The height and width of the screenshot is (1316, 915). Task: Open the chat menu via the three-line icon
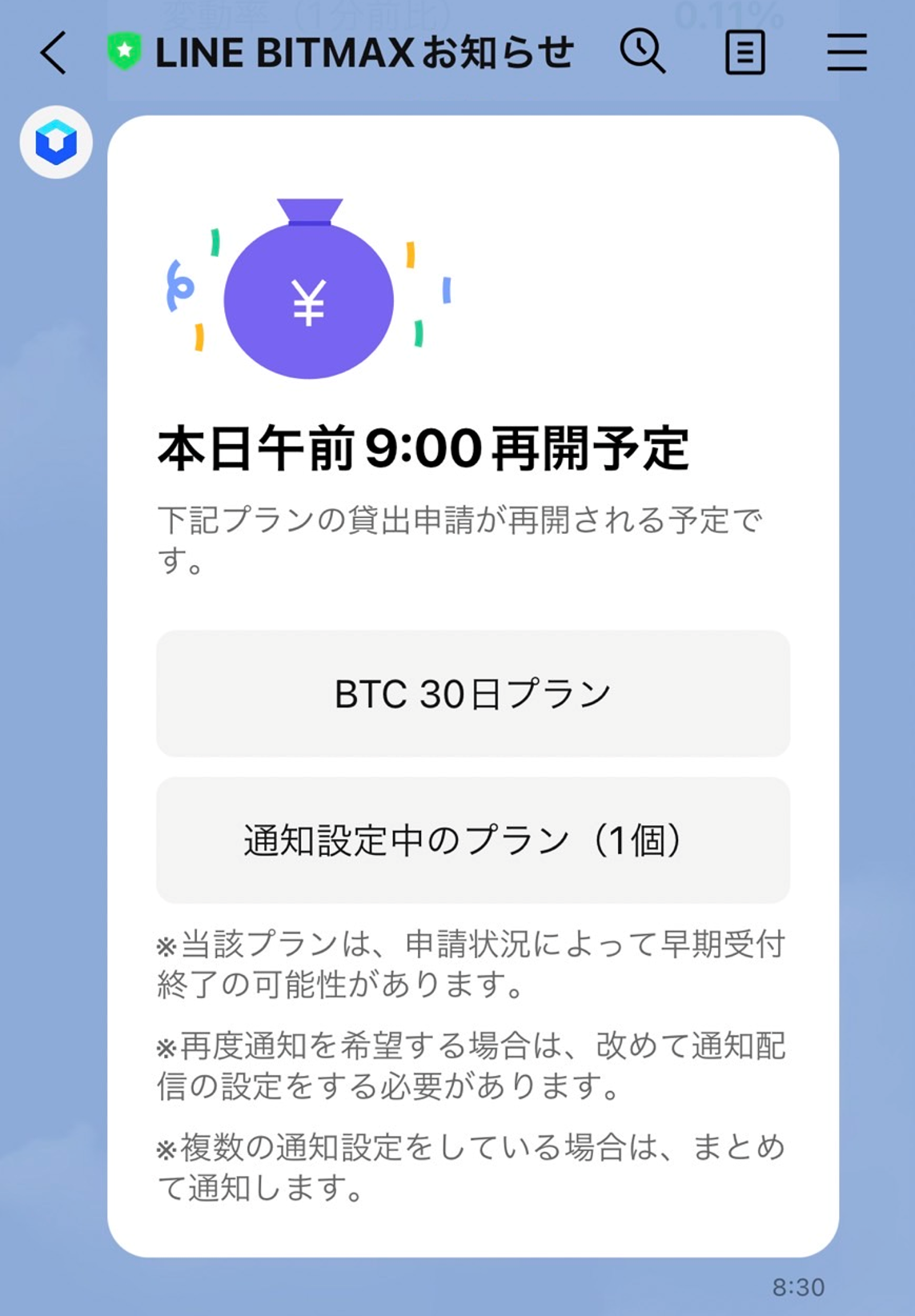click(847, 52)
